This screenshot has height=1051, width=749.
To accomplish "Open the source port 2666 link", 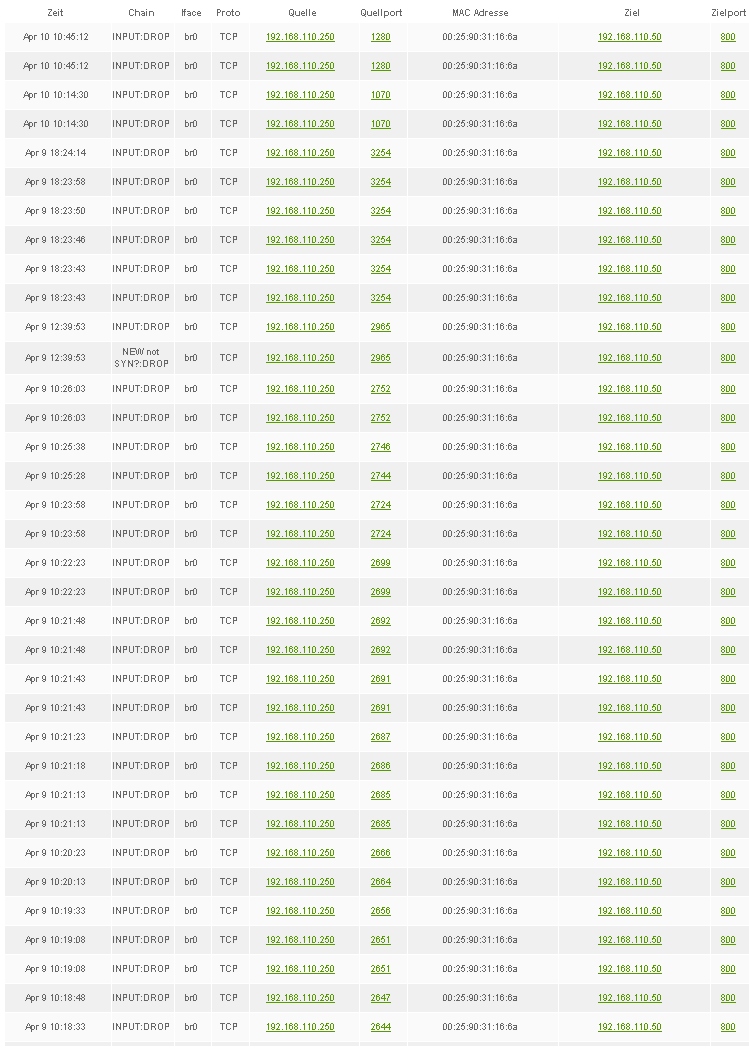I will 380,853.
